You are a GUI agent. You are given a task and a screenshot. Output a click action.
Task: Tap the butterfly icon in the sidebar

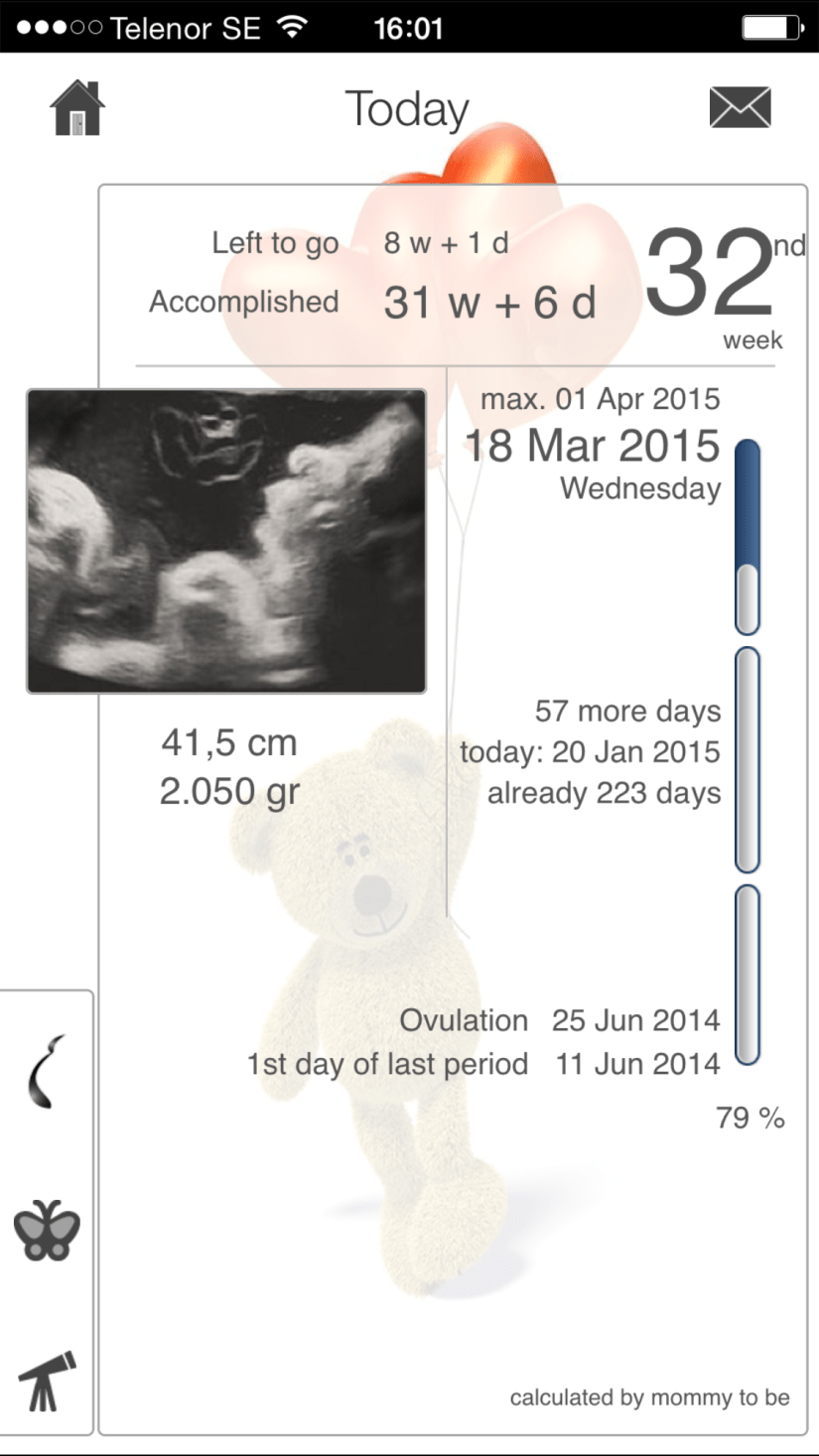pos(47,1231)
